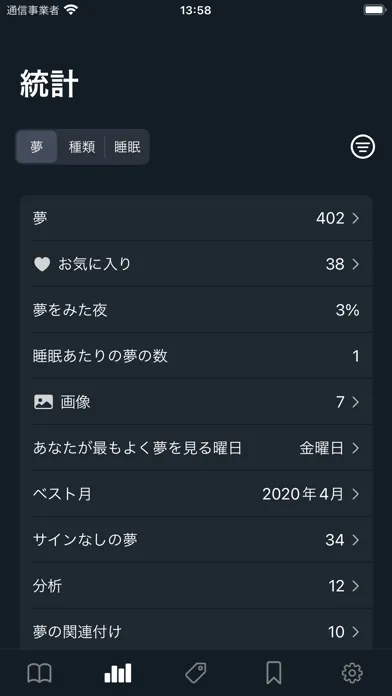Switch to the 睡眠 segment
The image size is (392, 696).
[127, 147]
